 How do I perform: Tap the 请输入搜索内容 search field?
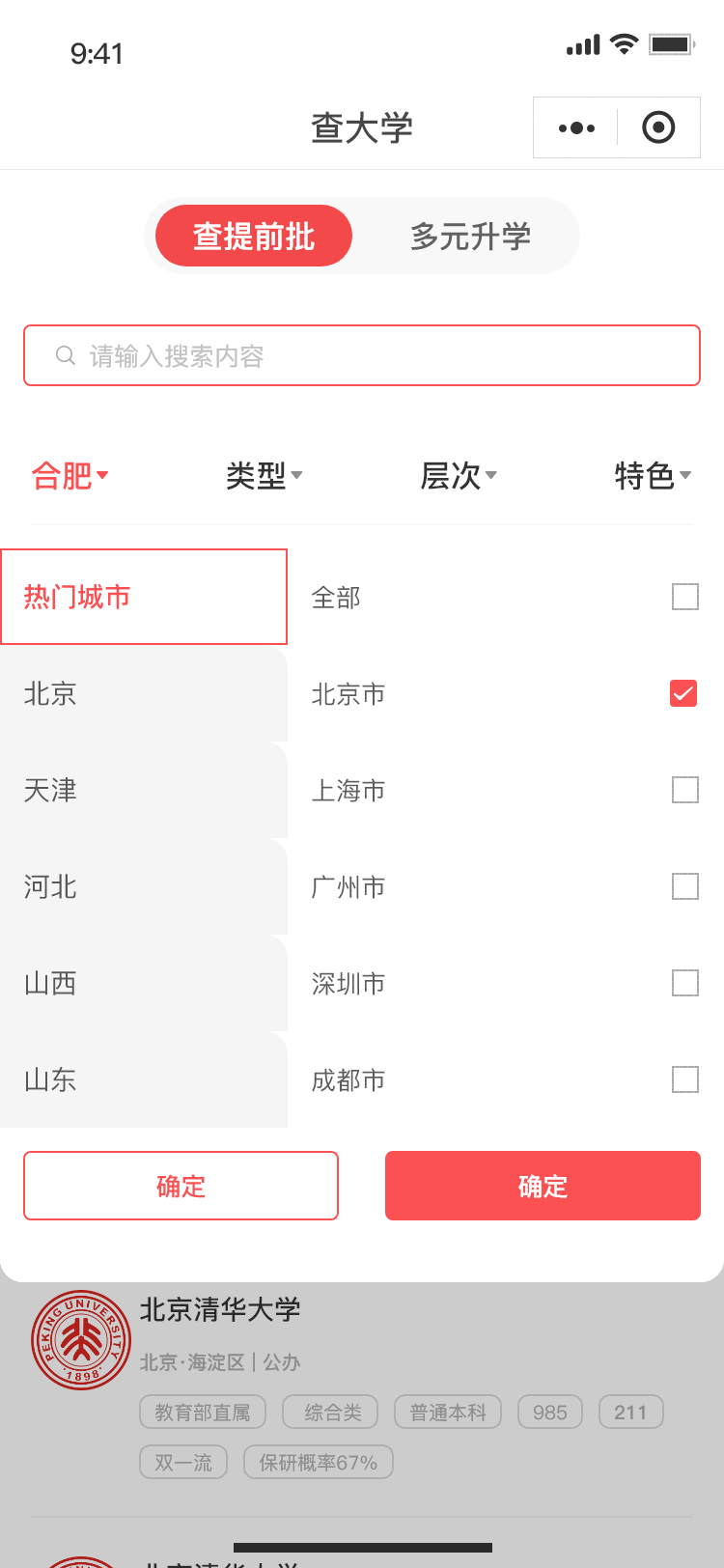(x=362, y=355)
